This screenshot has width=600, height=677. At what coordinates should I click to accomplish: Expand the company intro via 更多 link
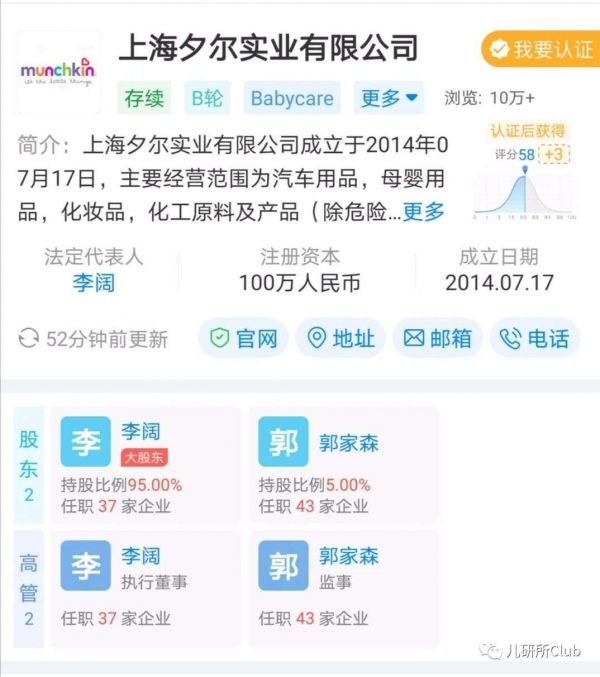click(423, 212)
